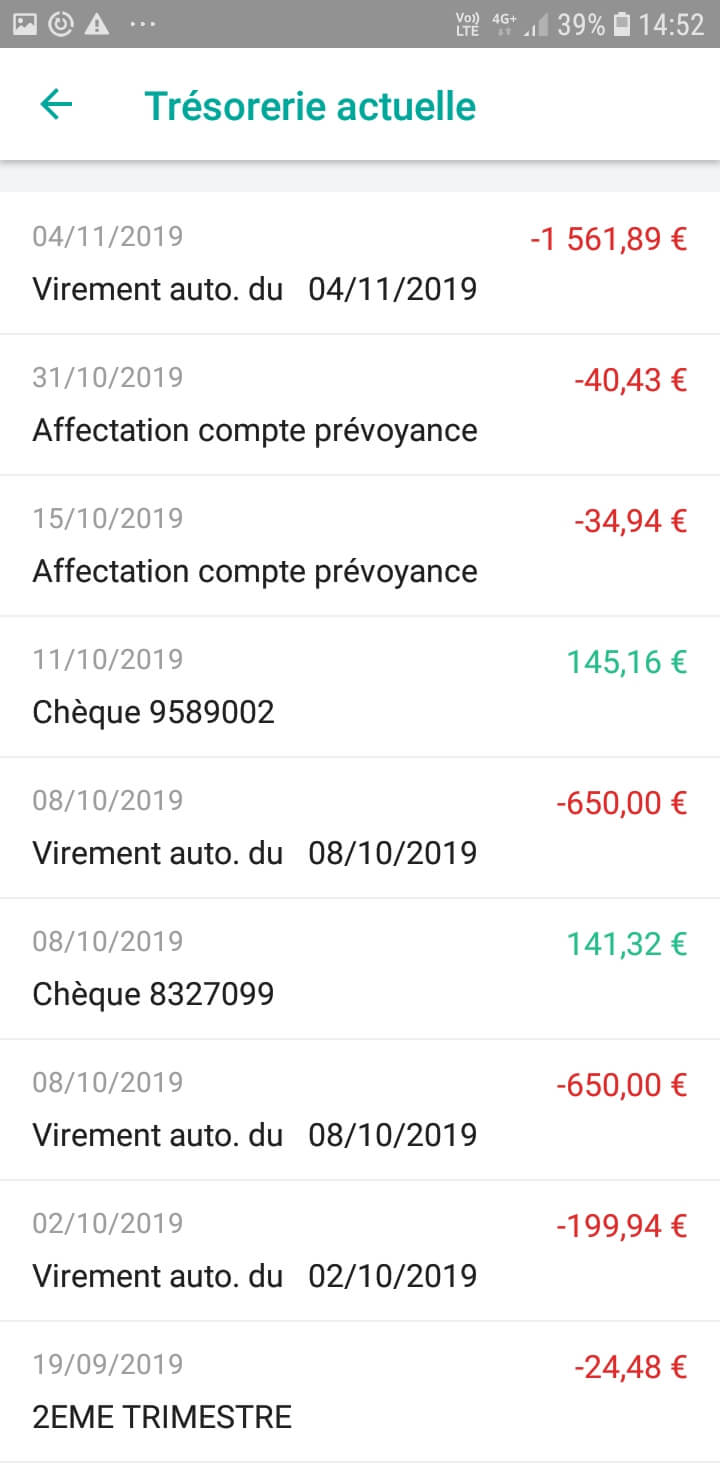View Chèque 8327099 transaction details
This screenshot has width=720, height=1480.
pos(360,969)
